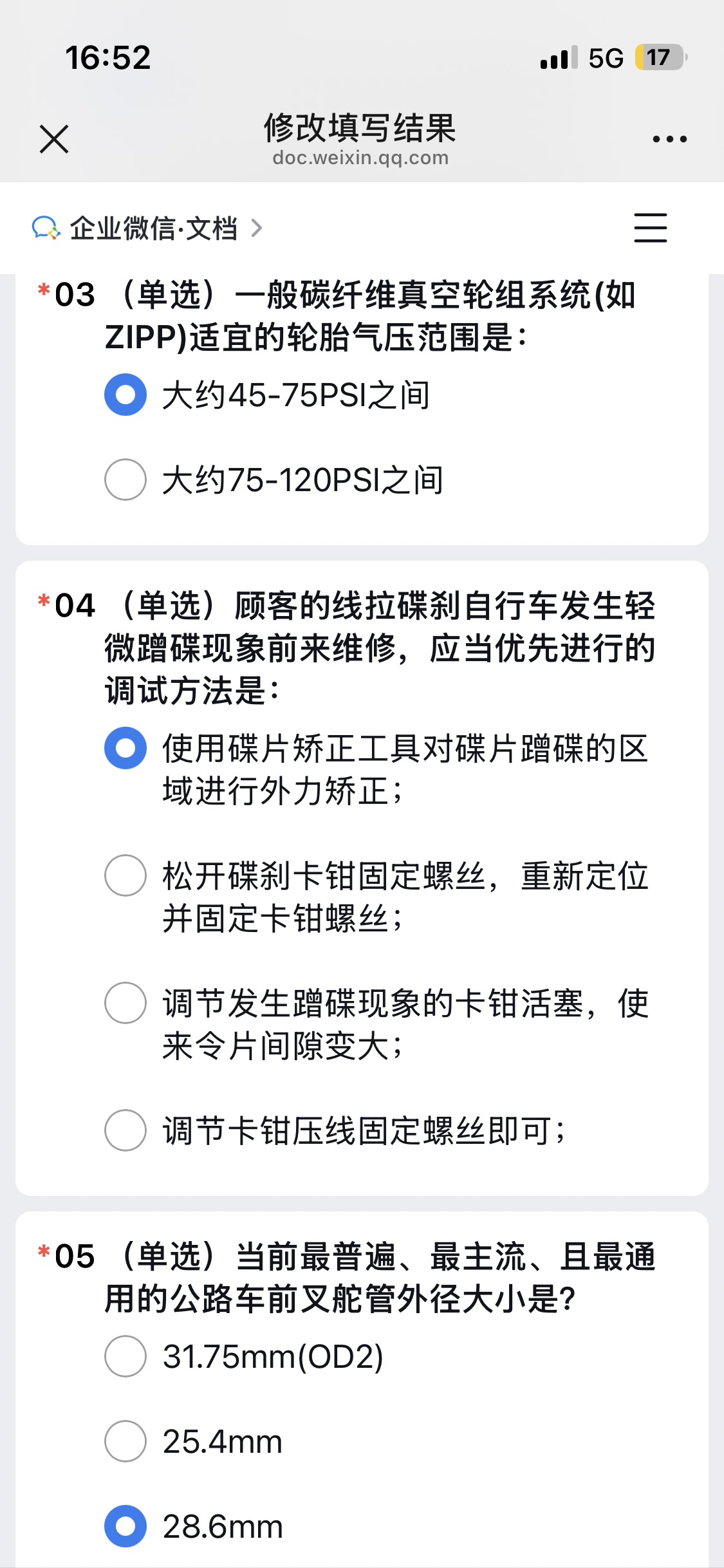Select 25.4mm option

tap(125, 1441)
